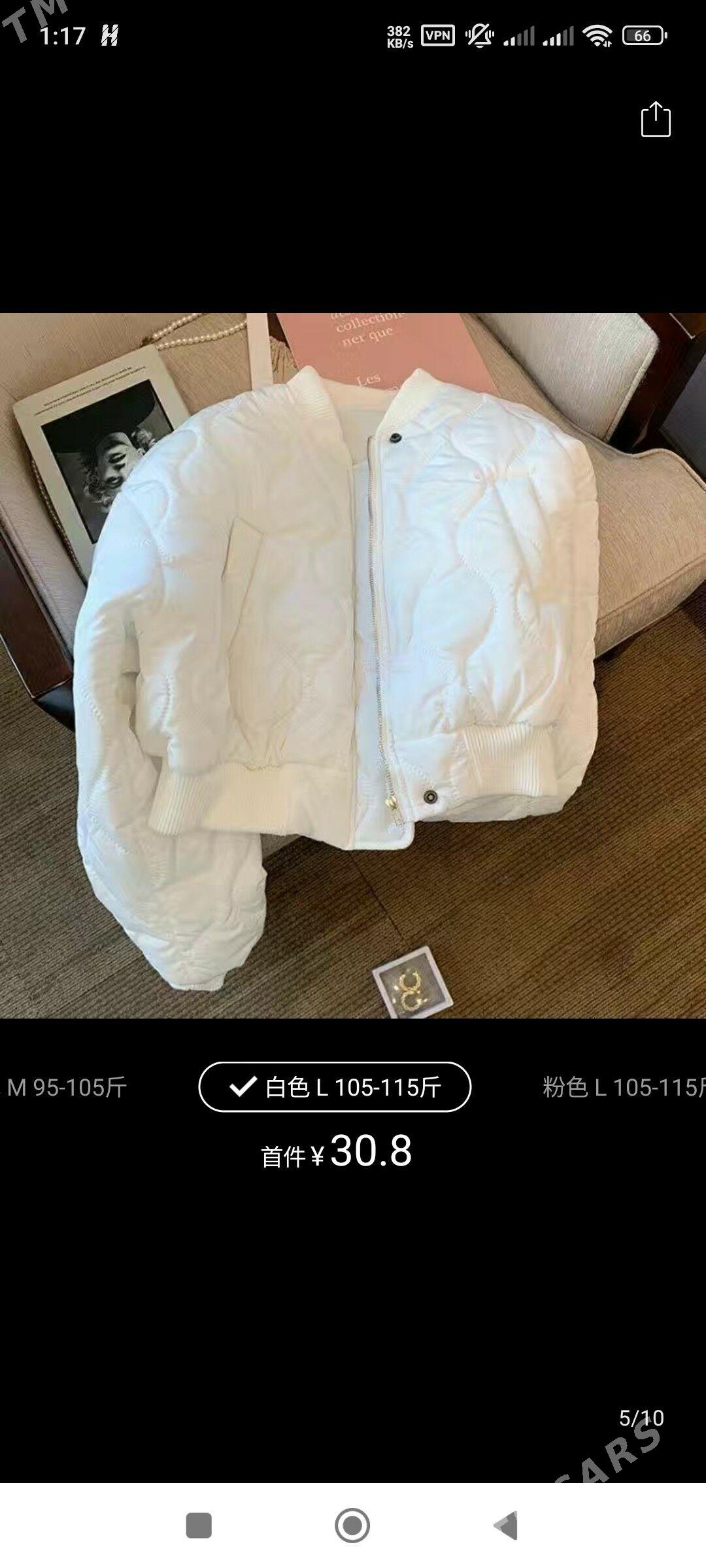Share this product image
Image resolution: width=706 pixels, height=1568 pixels.
point(655,120)
